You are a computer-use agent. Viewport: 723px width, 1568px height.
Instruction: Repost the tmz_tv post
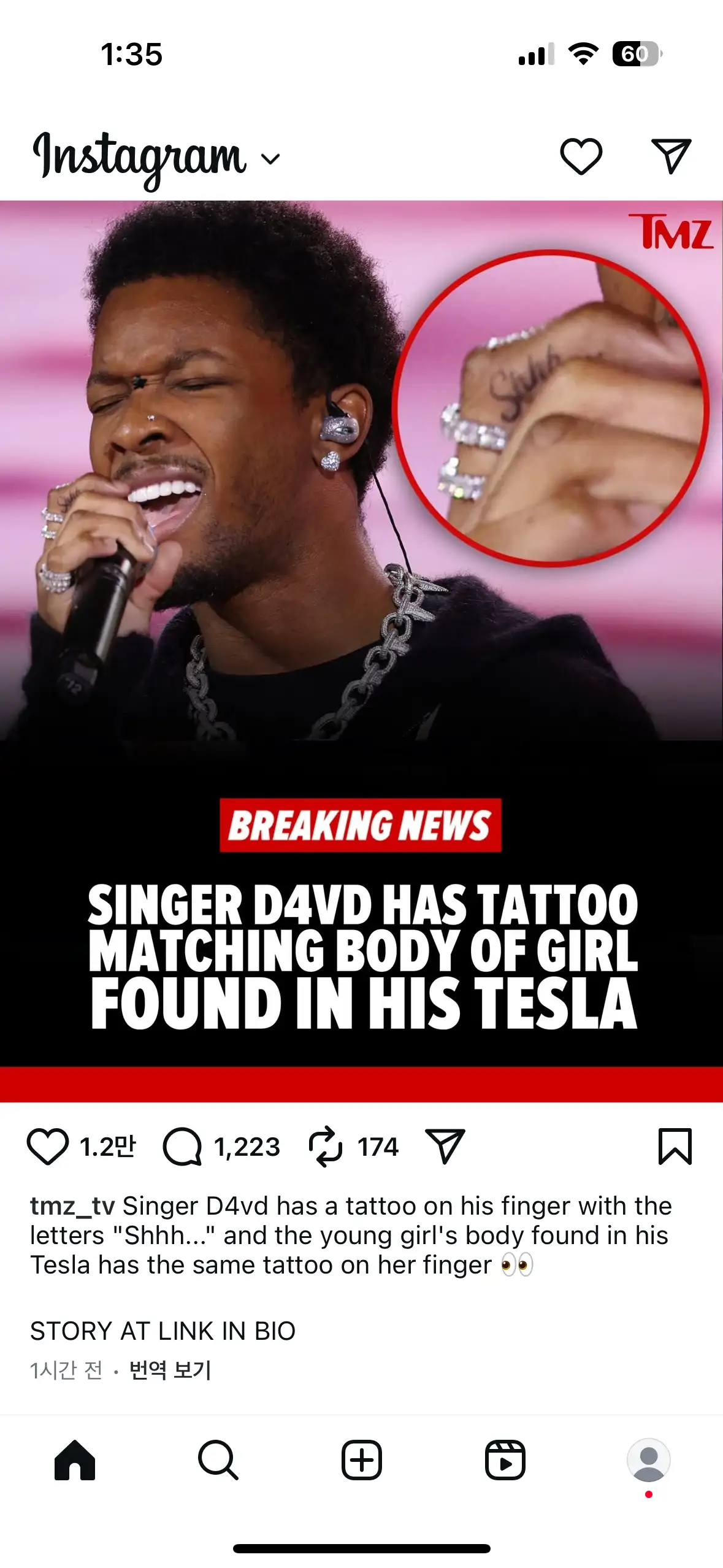[x=325, y=1146]
